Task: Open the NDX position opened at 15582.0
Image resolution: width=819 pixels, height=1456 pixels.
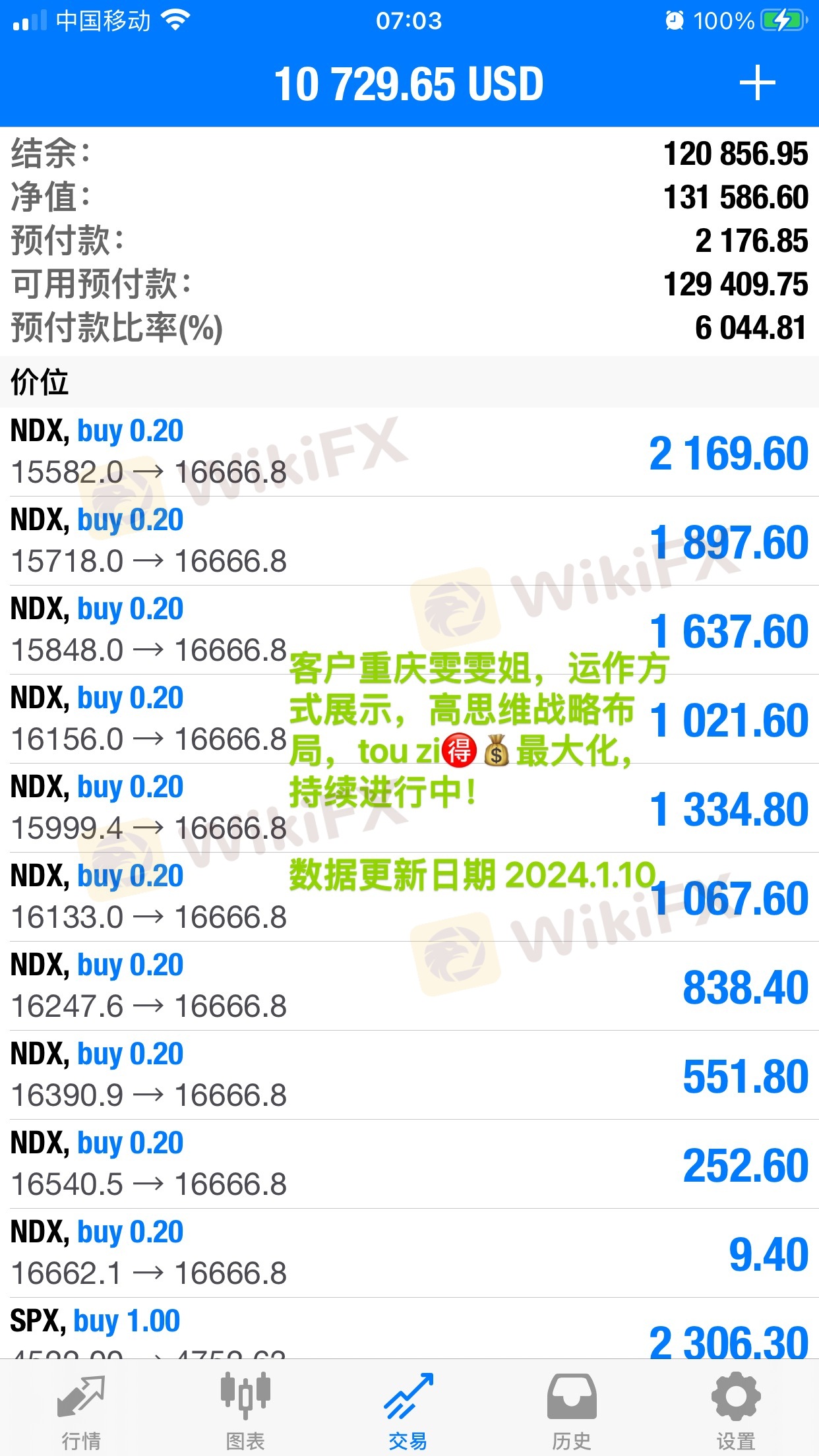Action: [409, 452]
